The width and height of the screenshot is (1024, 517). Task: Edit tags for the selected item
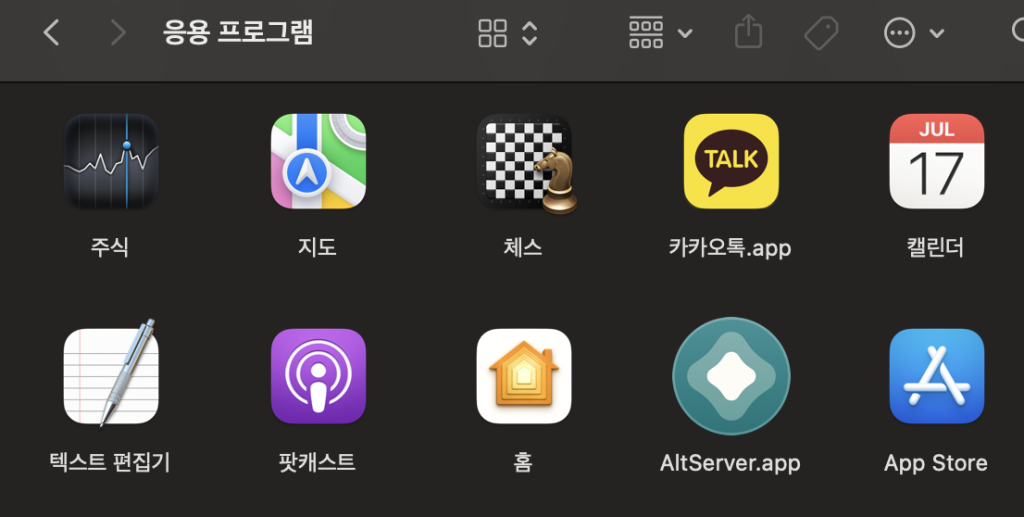click(821, 33)
